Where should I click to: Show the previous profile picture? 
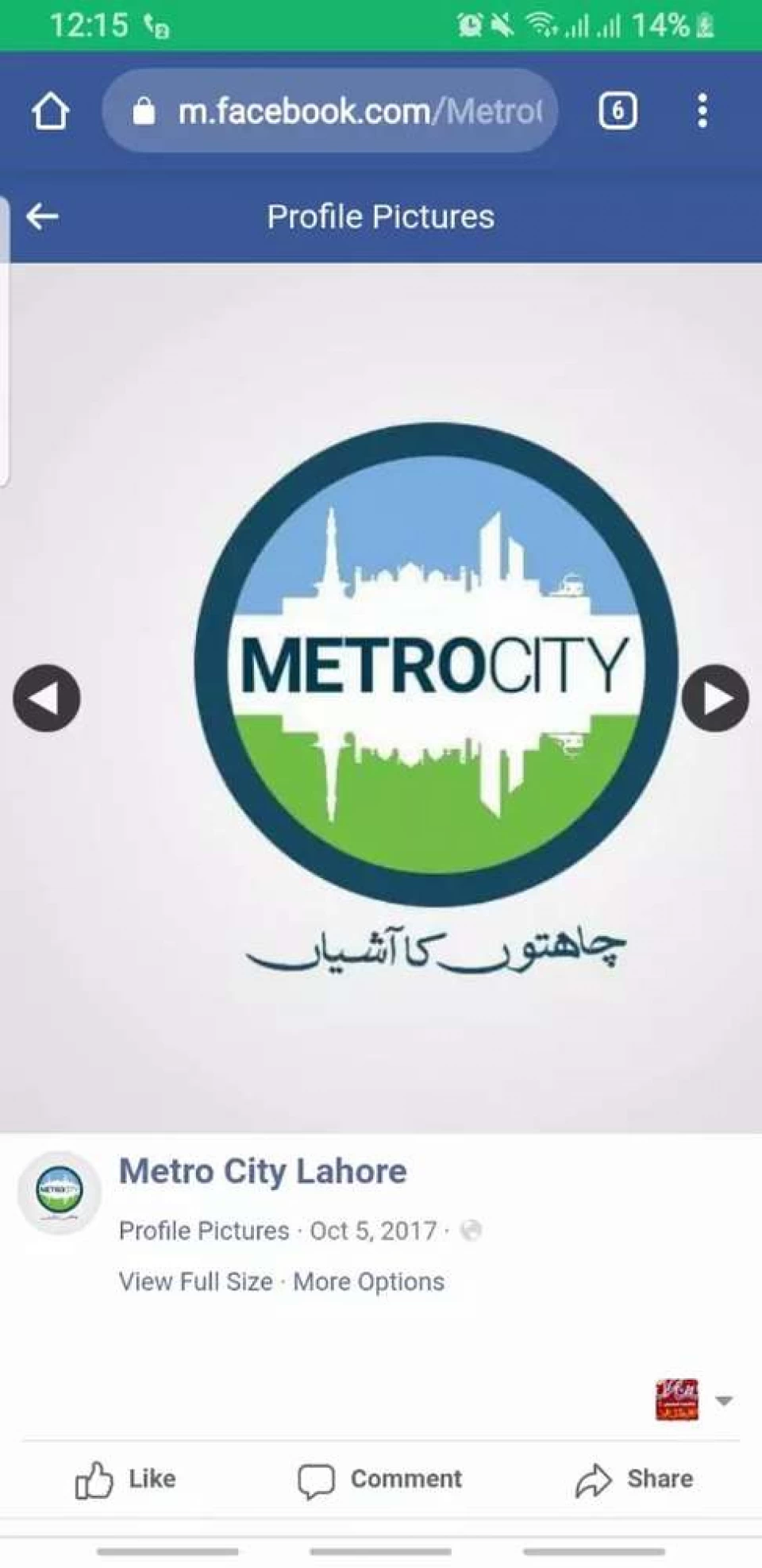(47, 698)
